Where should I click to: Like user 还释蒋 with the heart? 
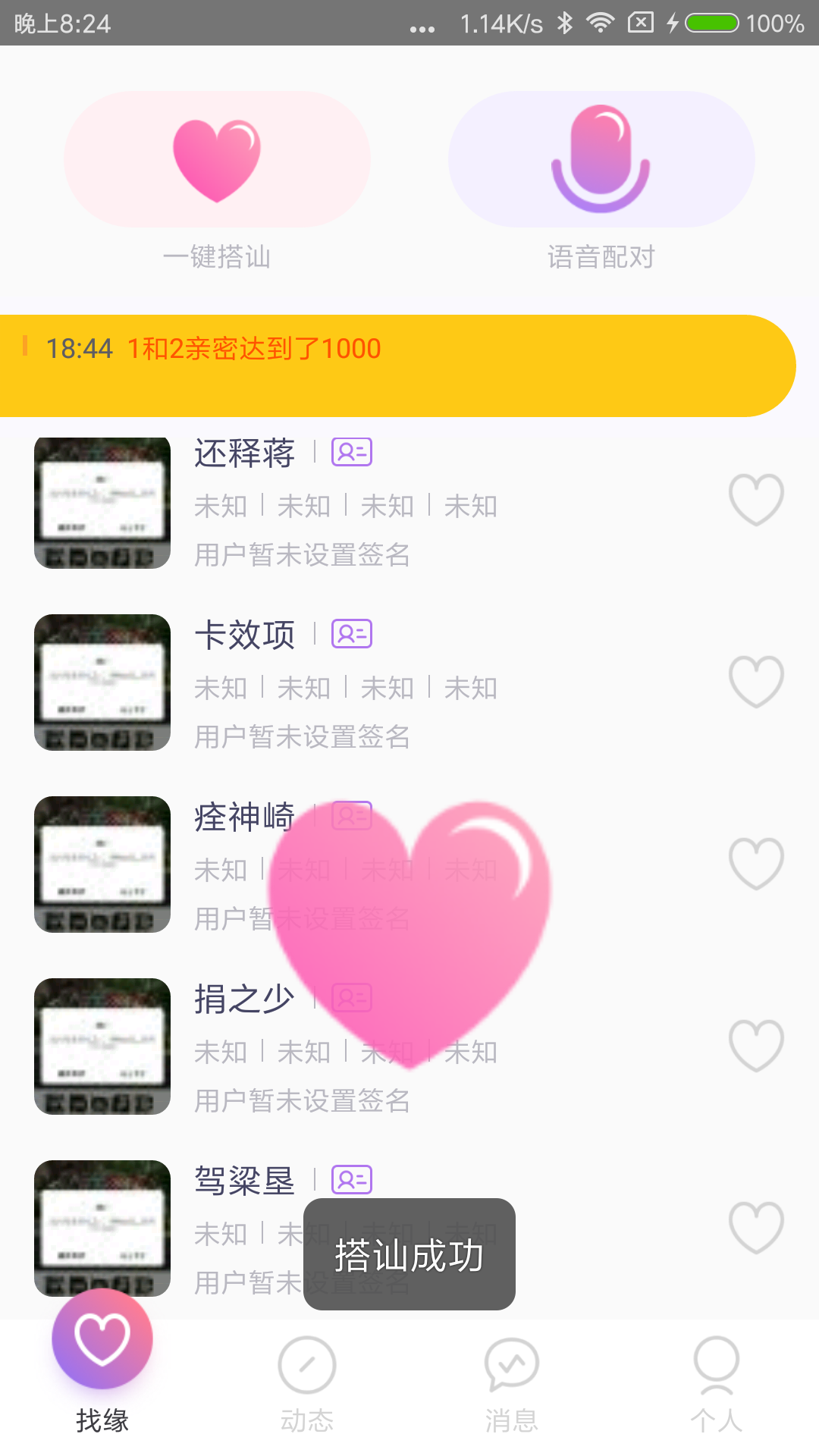[755, 500]
